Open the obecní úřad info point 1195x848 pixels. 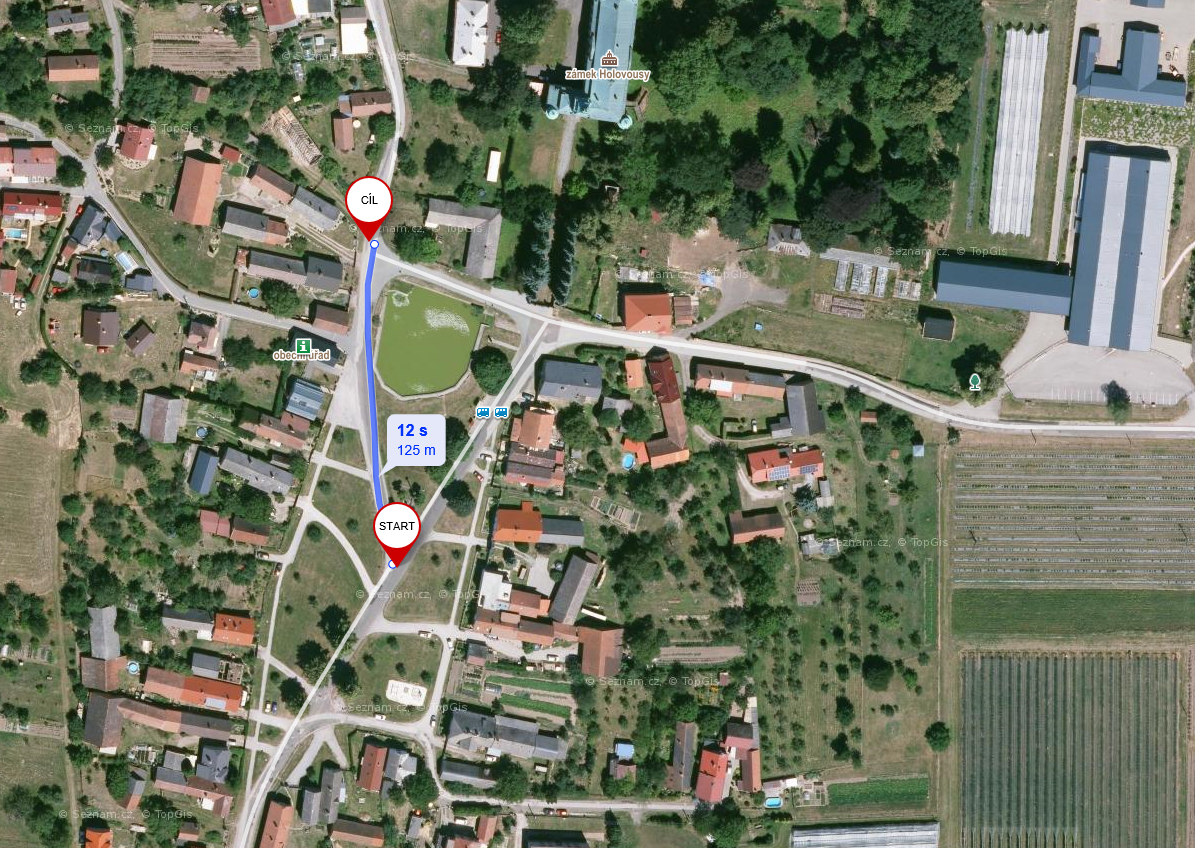click(x=303, y=345)
